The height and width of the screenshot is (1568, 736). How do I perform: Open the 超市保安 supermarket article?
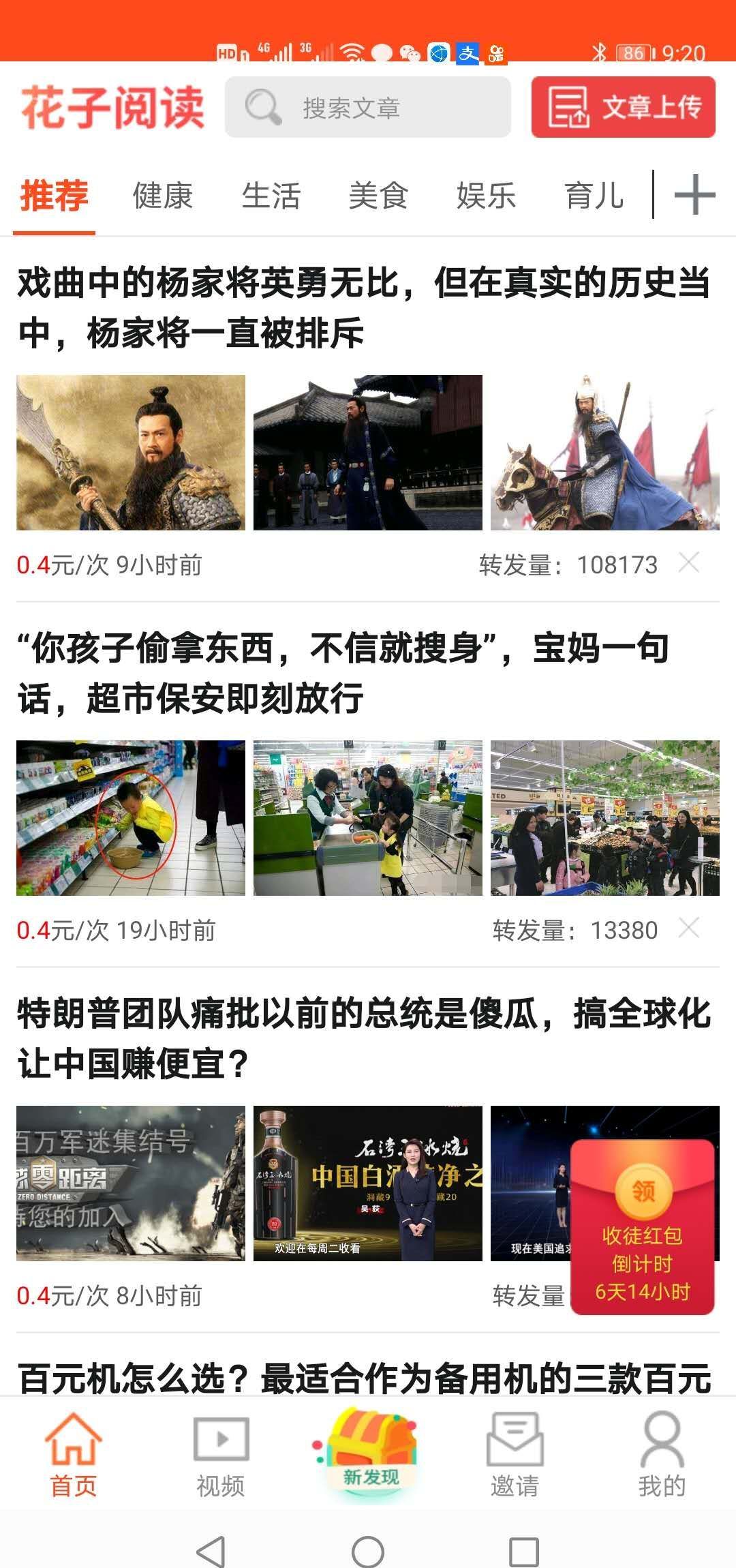[344, 674]
